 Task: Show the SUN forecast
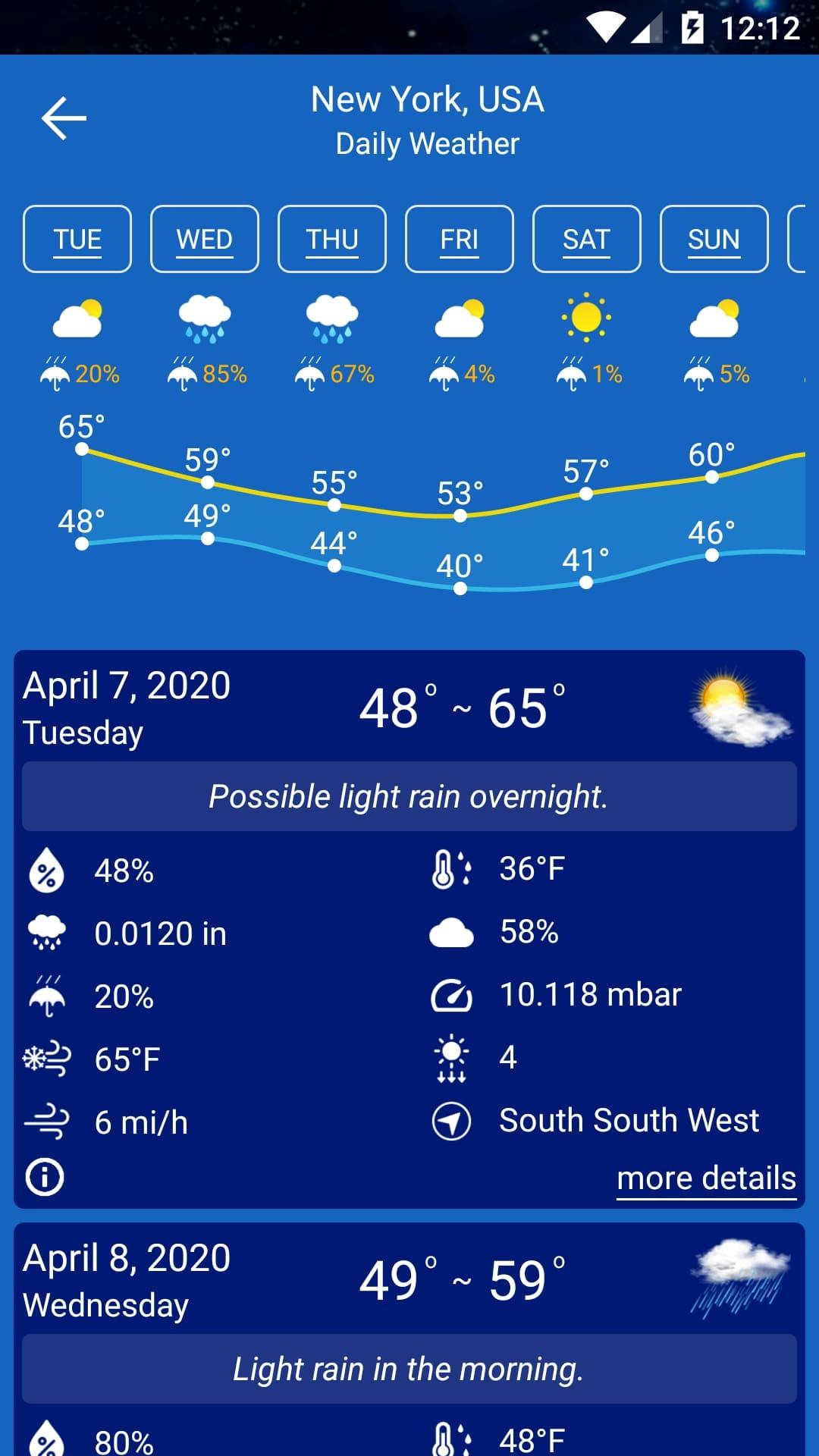click(x=714, y=239)
